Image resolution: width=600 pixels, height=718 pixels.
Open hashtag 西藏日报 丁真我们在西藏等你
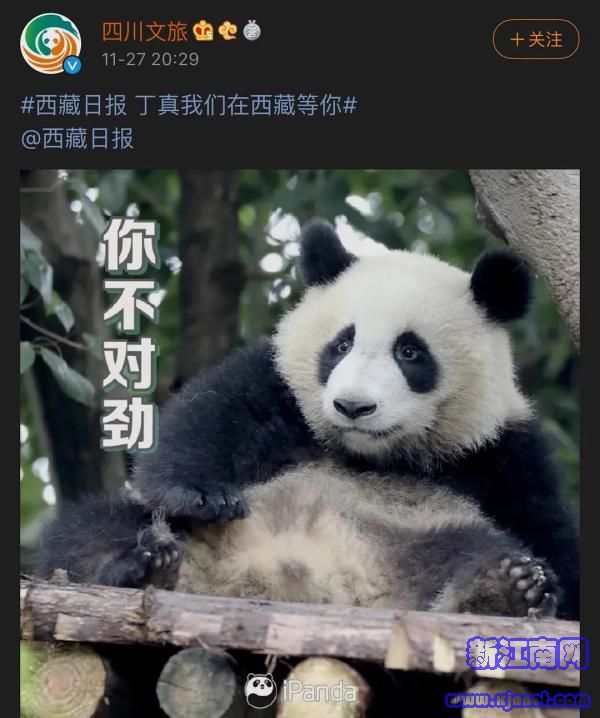coord(189,106)
